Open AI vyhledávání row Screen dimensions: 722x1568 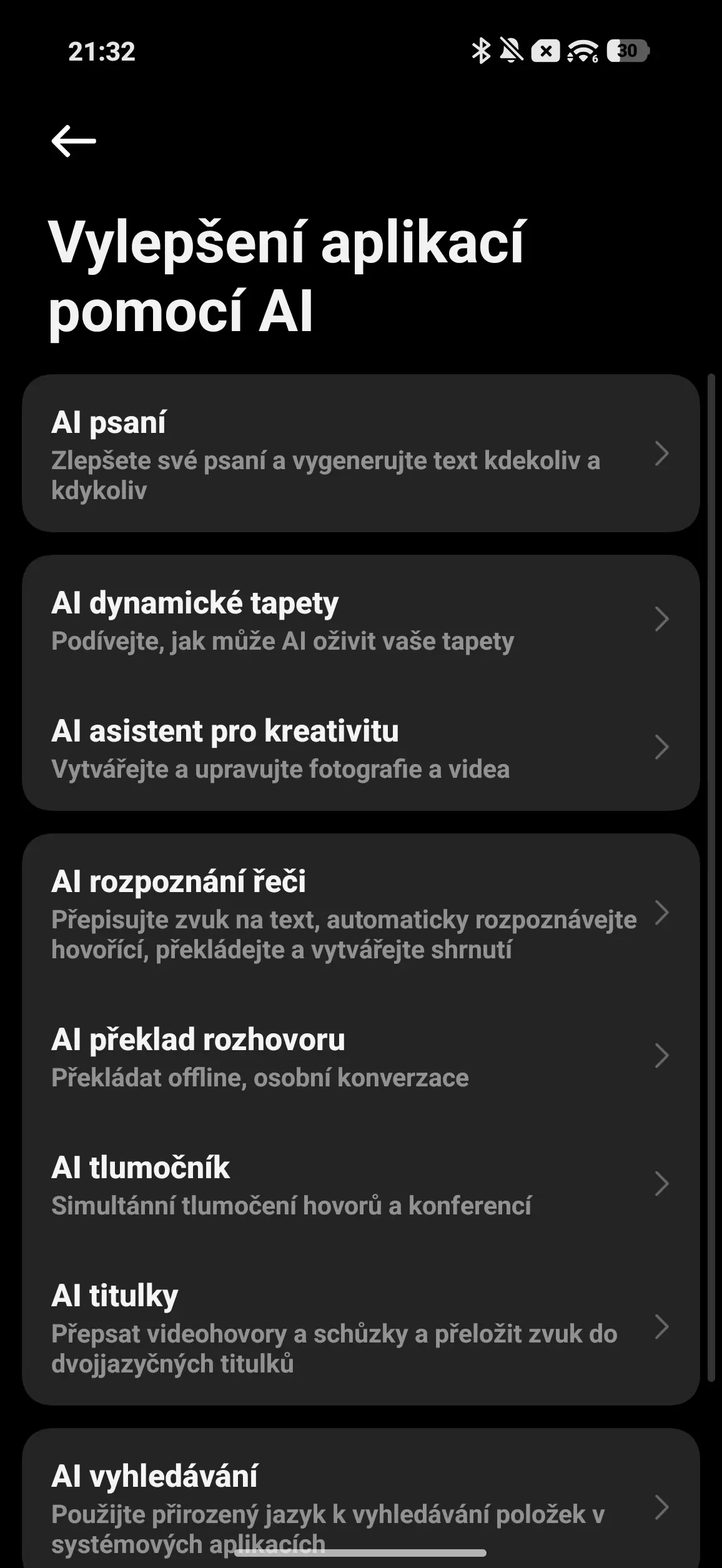[360, 1507]
